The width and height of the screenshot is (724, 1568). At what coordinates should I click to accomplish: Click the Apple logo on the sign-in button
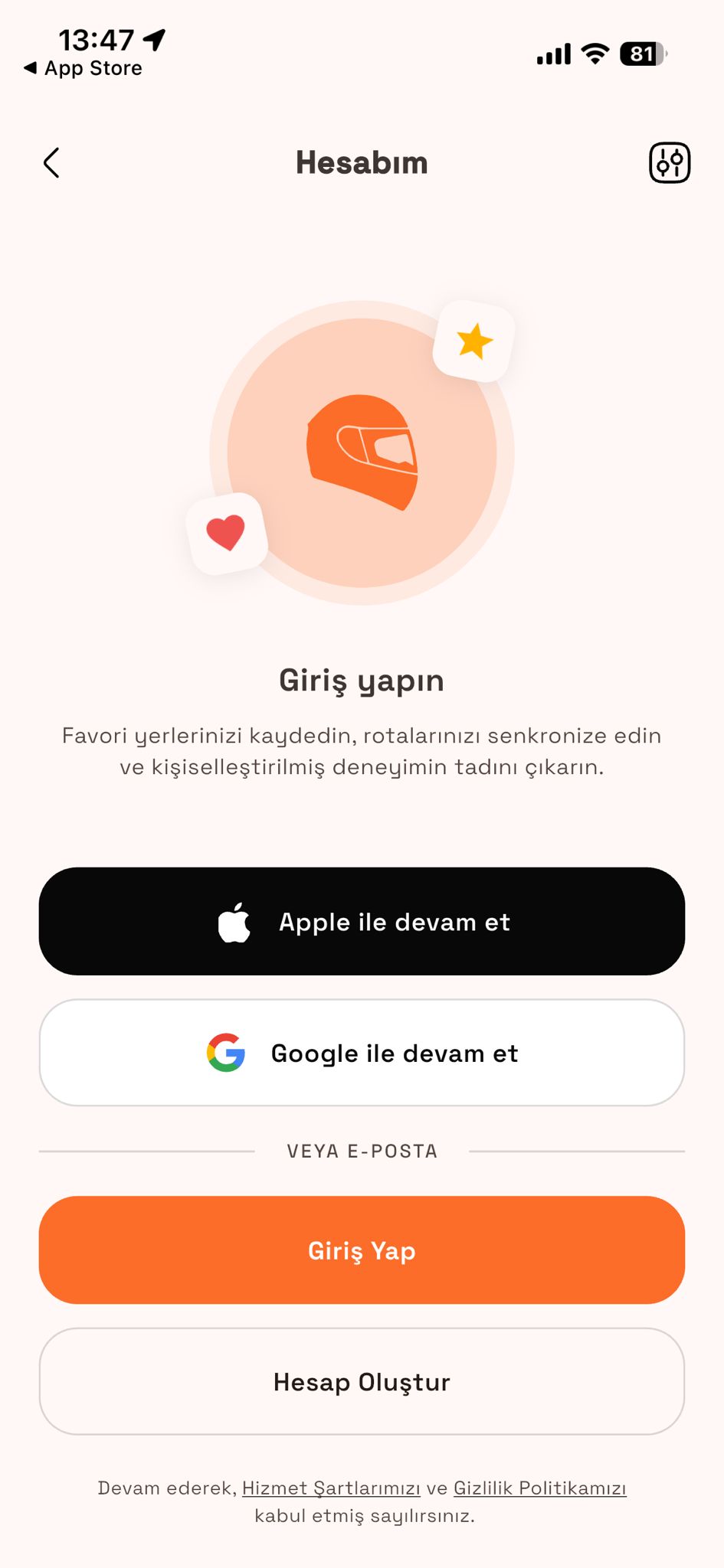coord(236,922)
